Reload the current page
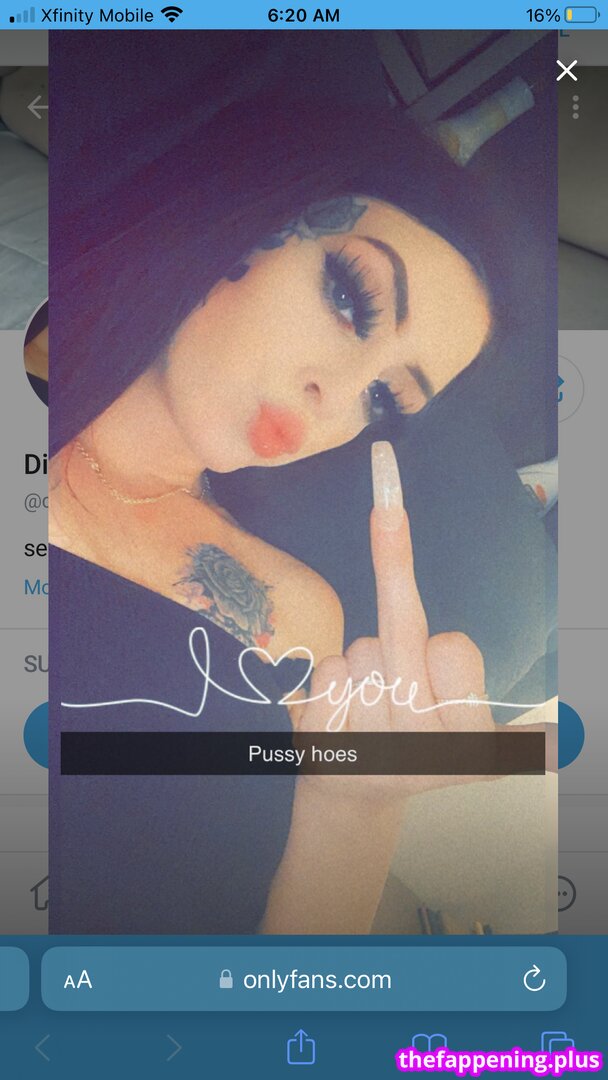 pyautogui.click(x=534, y=979)
